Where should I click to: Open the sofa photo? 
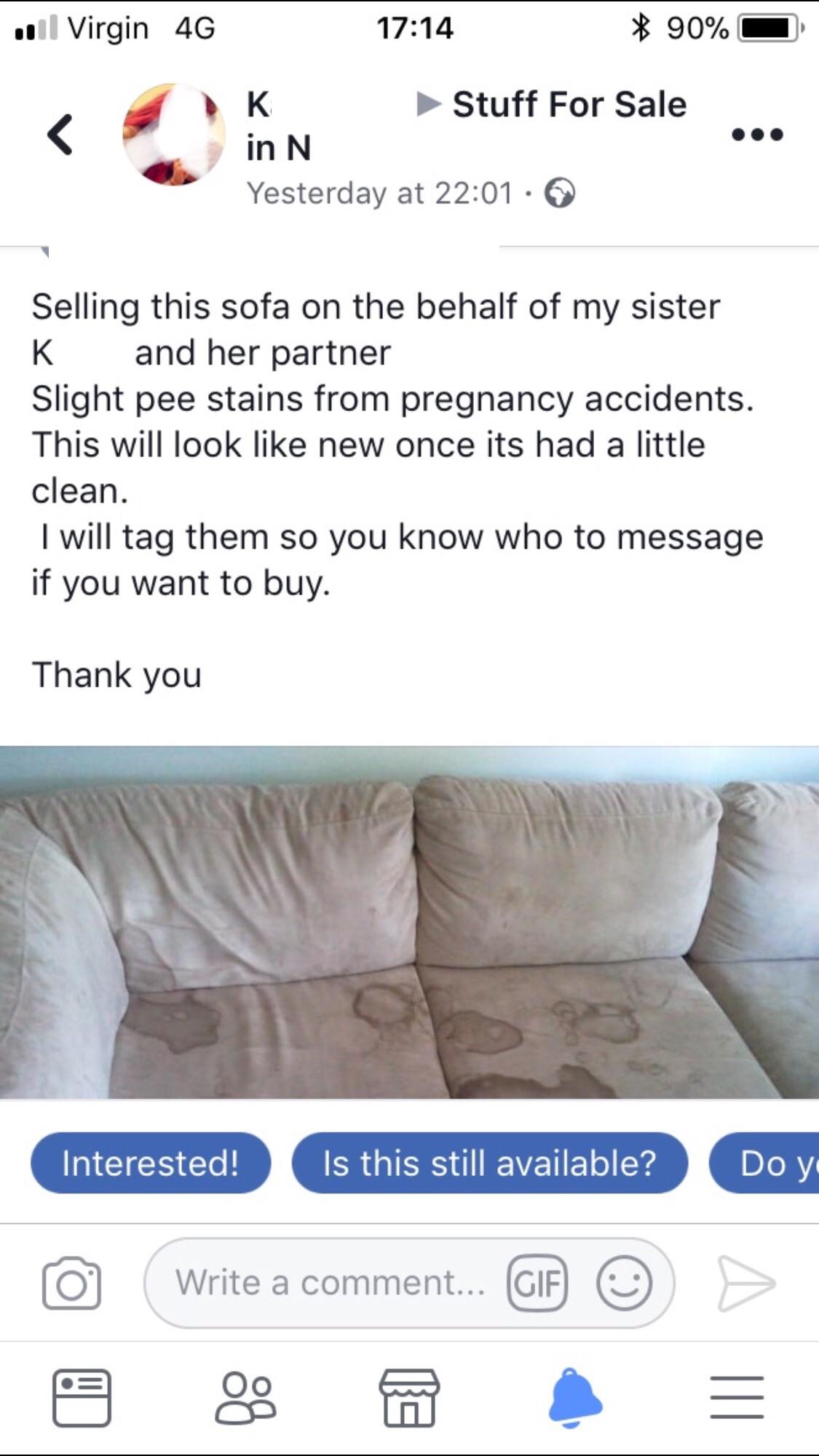click(x=409, y=923)
